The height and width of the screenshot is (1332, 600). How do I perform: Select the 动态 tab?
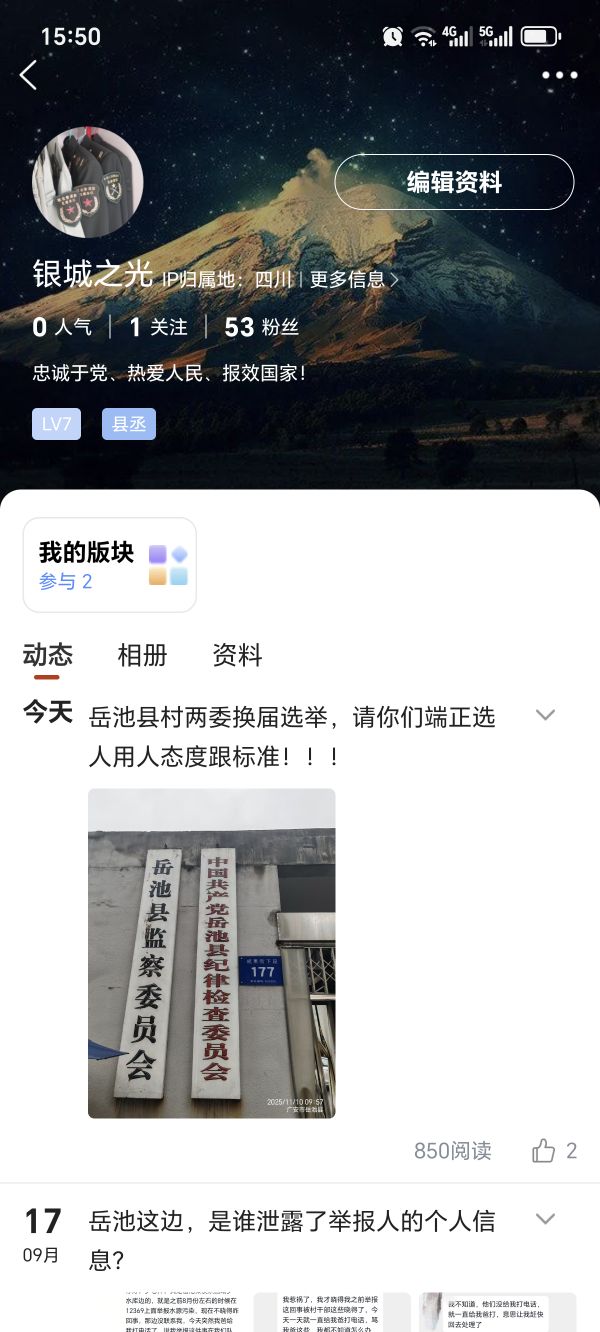pyautogui.click(x=48, y=655)
